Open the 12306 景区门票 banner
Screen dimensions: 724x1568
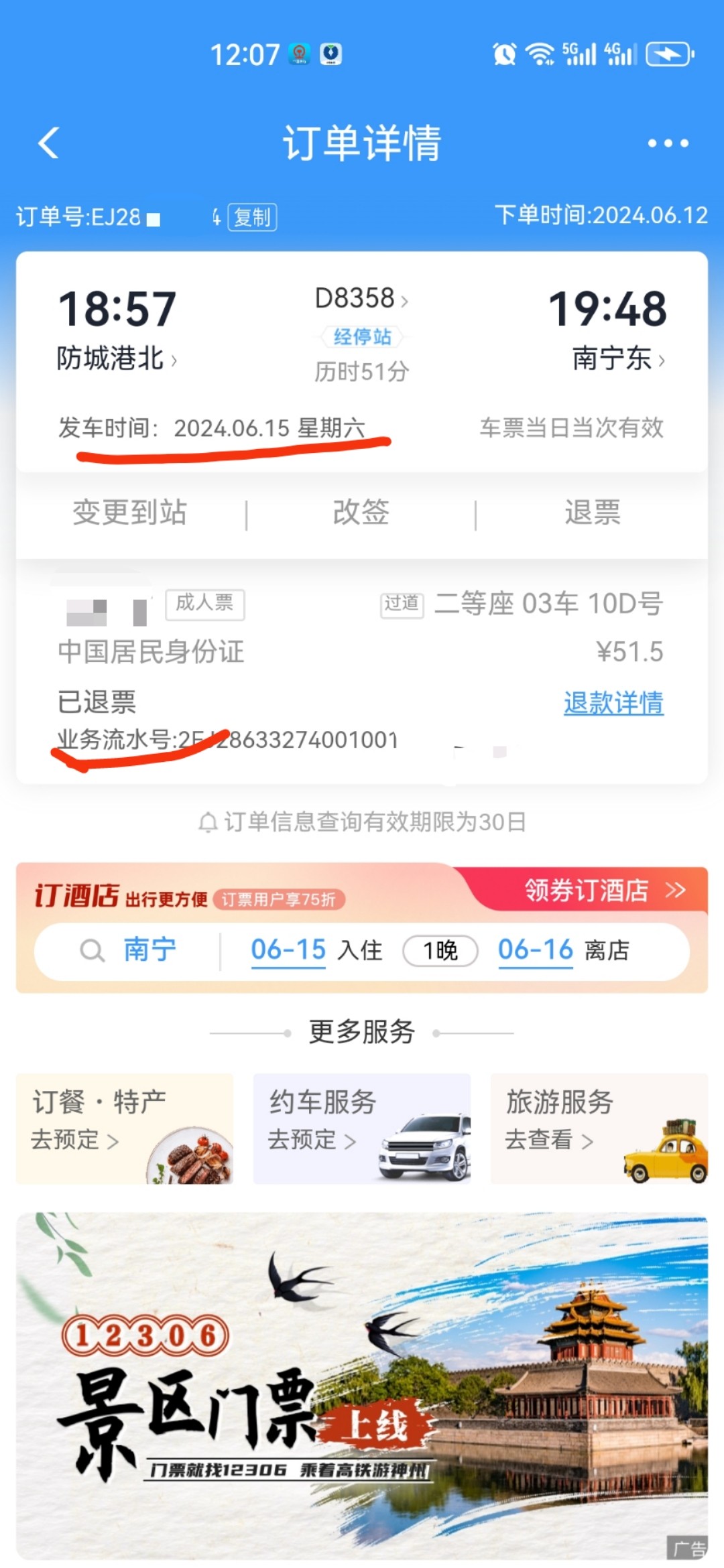361,1387
